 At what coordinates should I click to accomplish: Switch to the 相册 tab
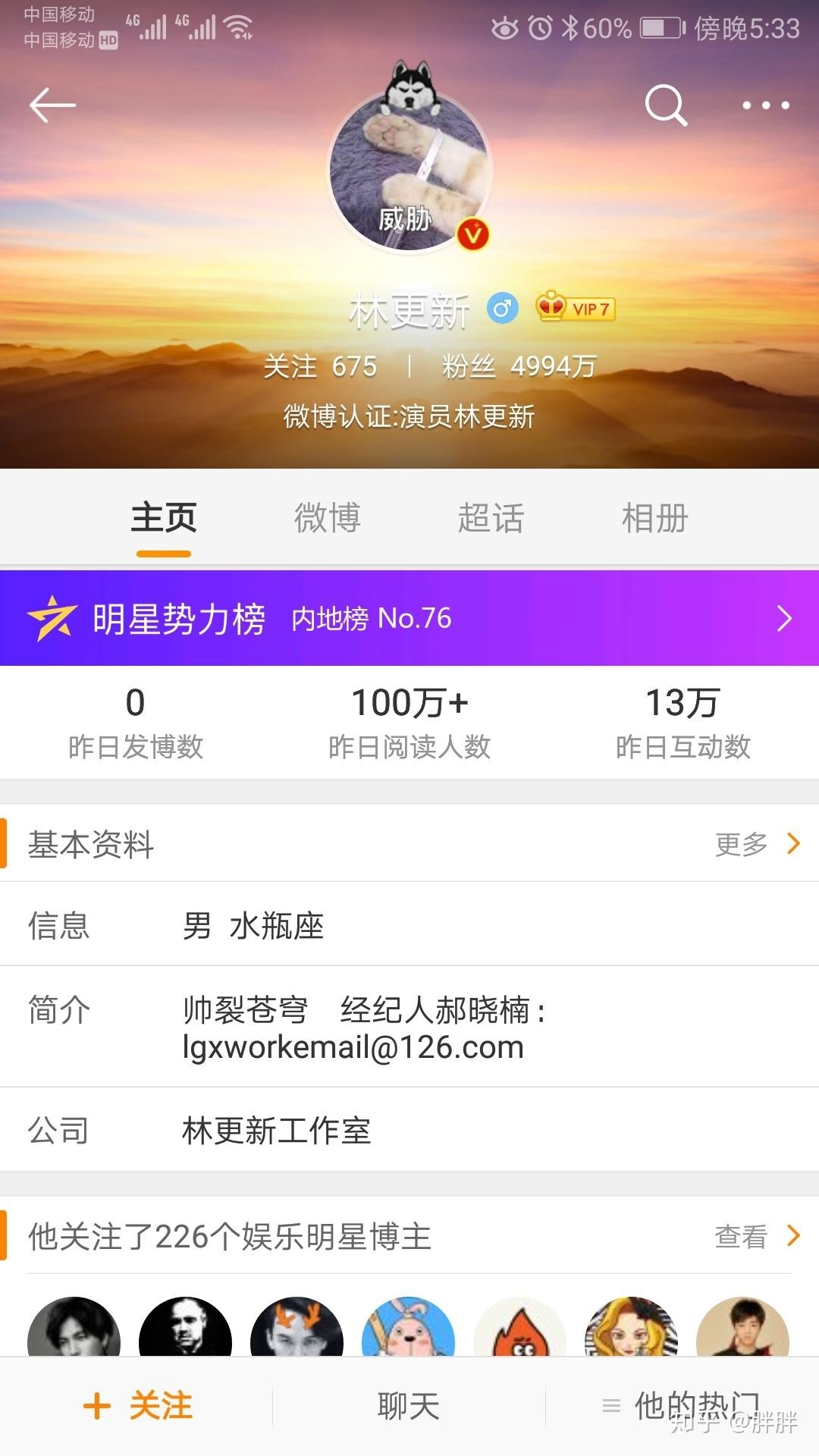[654, 519]
